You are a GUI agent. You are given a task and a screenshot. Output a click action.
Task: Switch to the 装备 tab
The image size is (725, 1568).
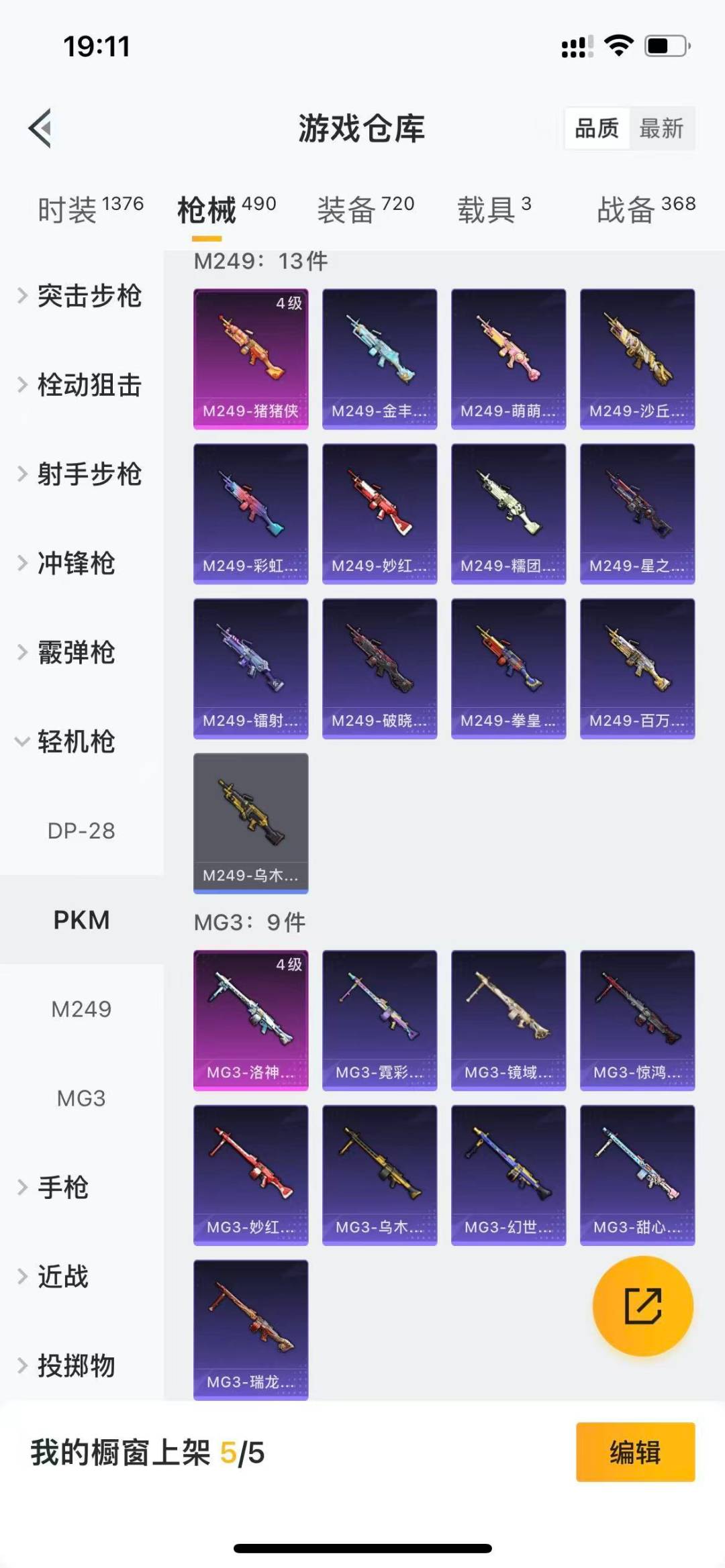pos(365,209)
